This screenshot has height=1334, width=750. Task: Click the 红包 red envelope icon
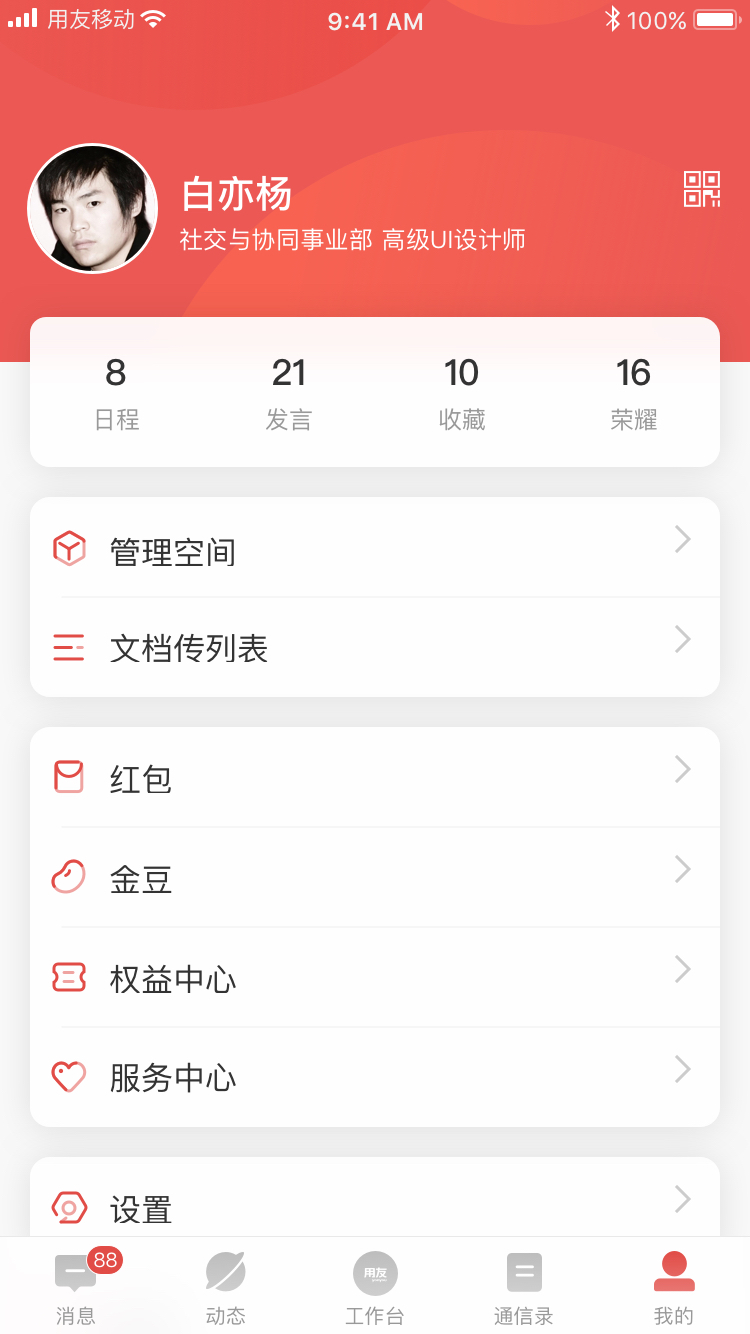(68, 776)
